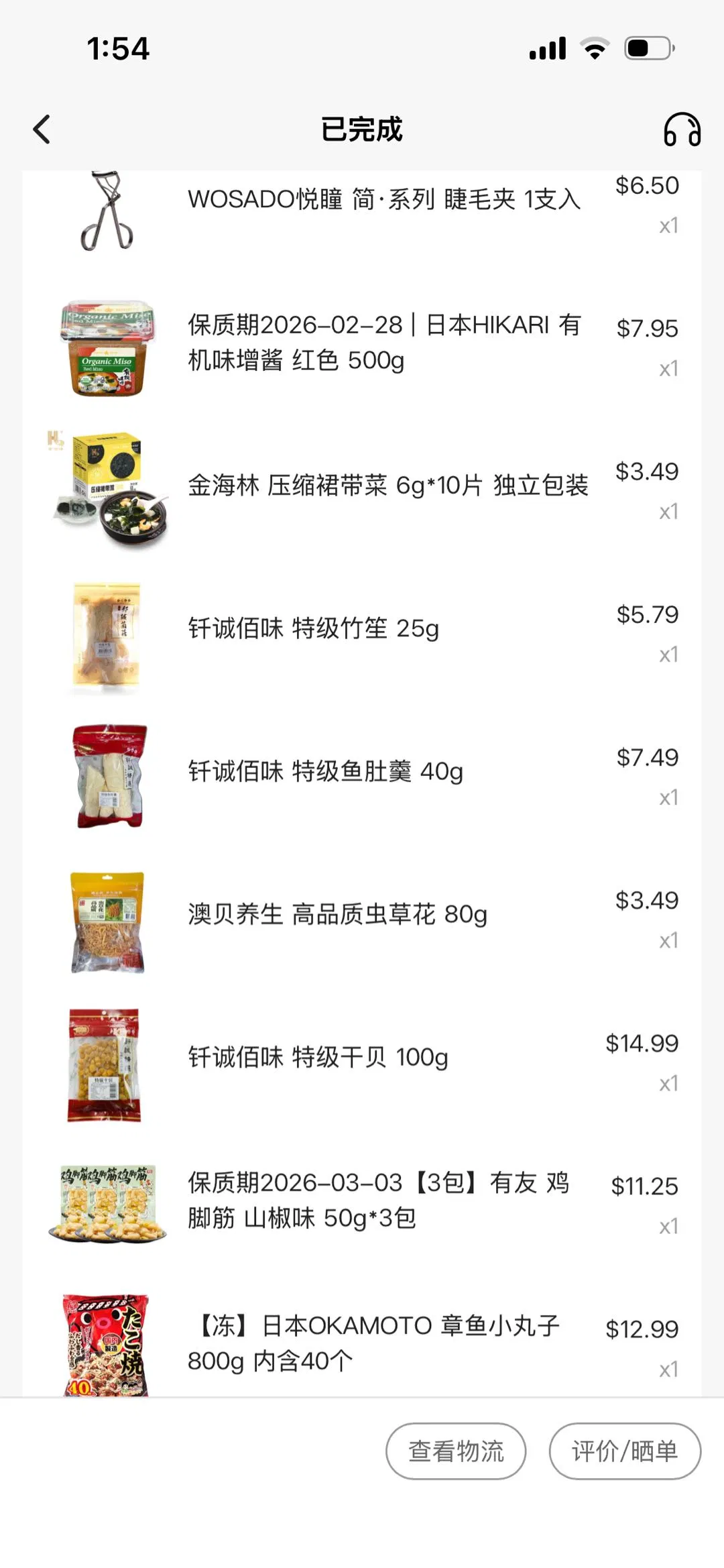Screen dimensions: 724x1568
Task: Tap 查看物流 to track the shipment
Action: click(456, 1451)
